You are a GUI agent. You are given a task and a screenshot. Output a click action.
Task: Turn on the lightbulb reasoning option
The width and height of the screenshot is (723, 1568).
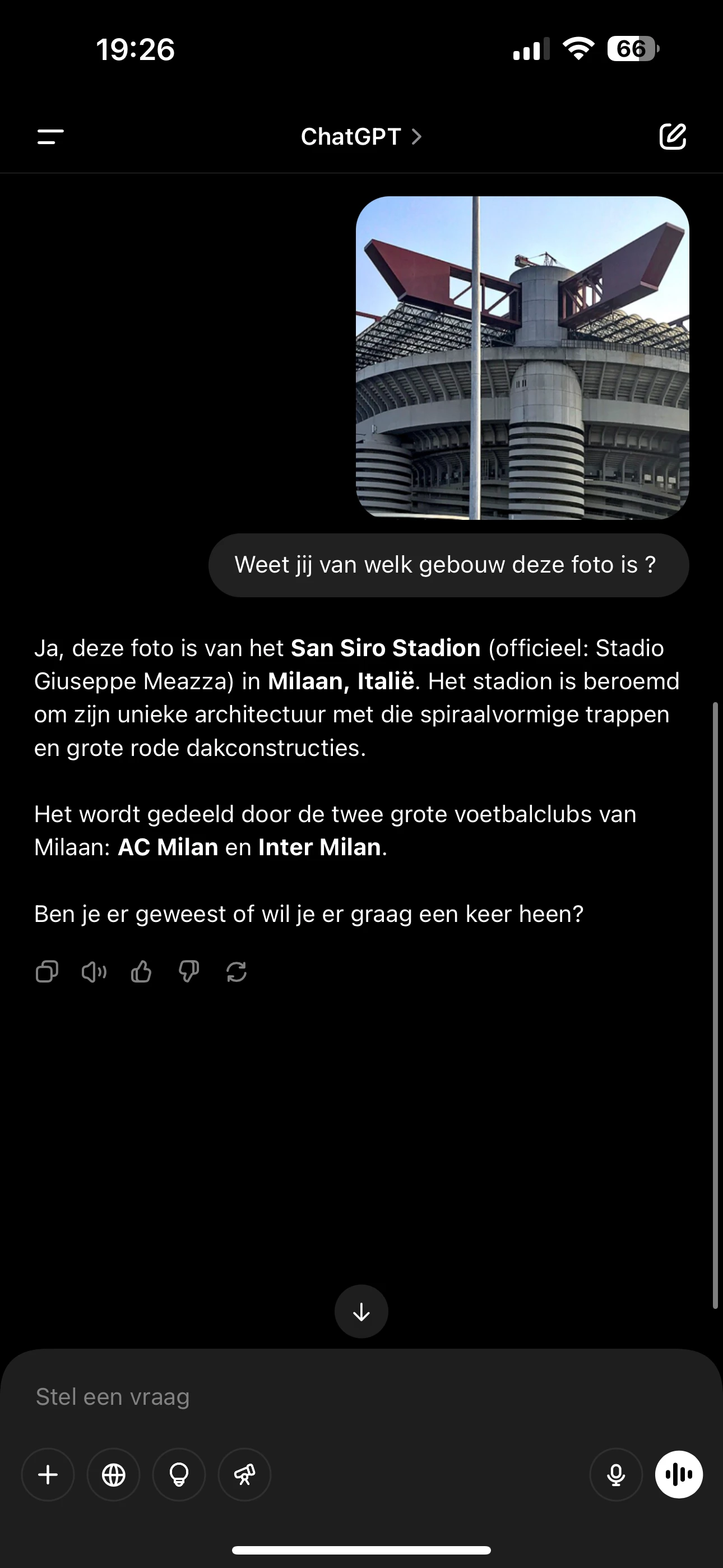click(179, 1475)
